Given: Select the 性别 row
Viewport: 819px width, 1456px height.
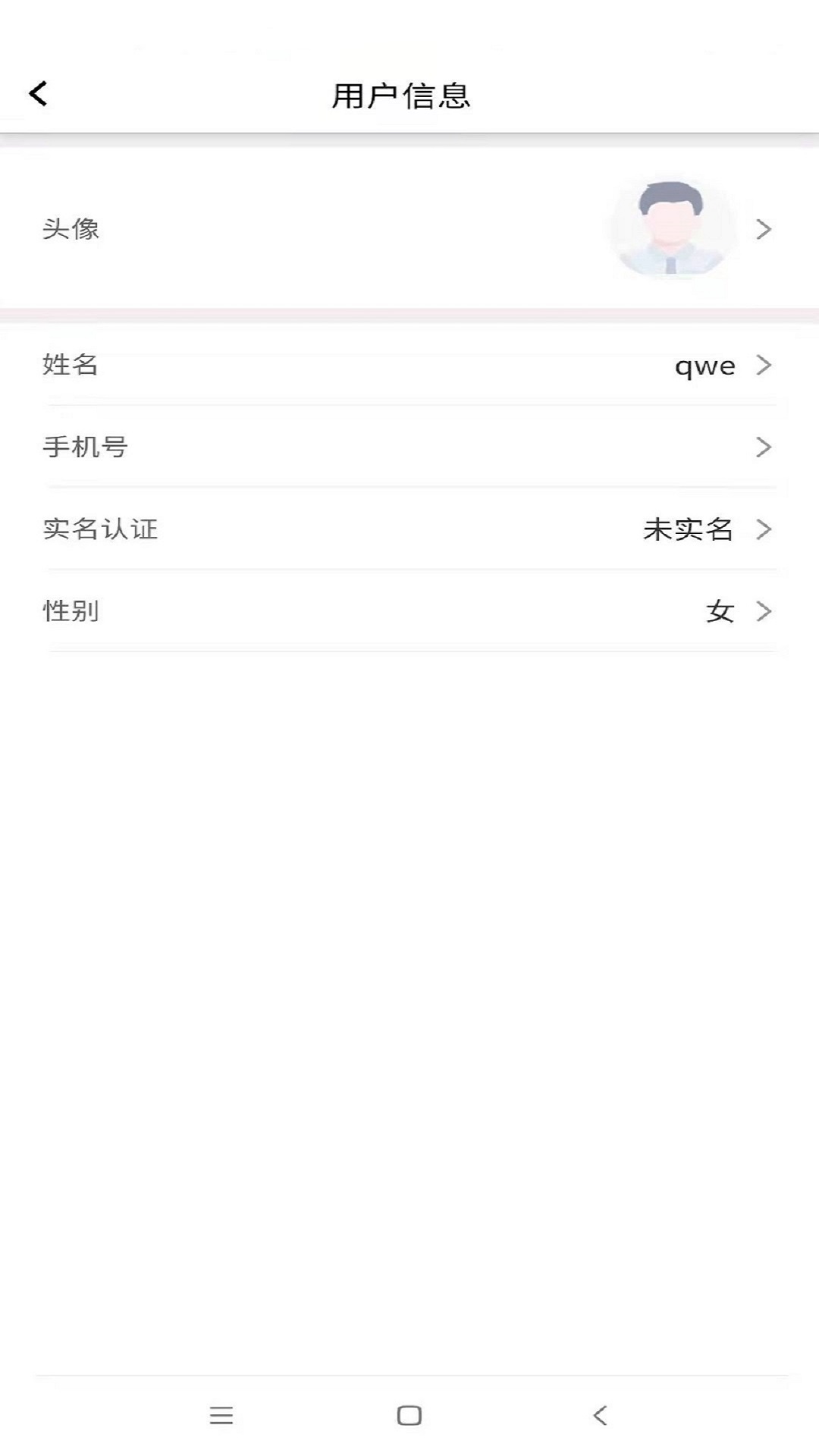Looking at the screenshot, I should [x=409, y=611].
